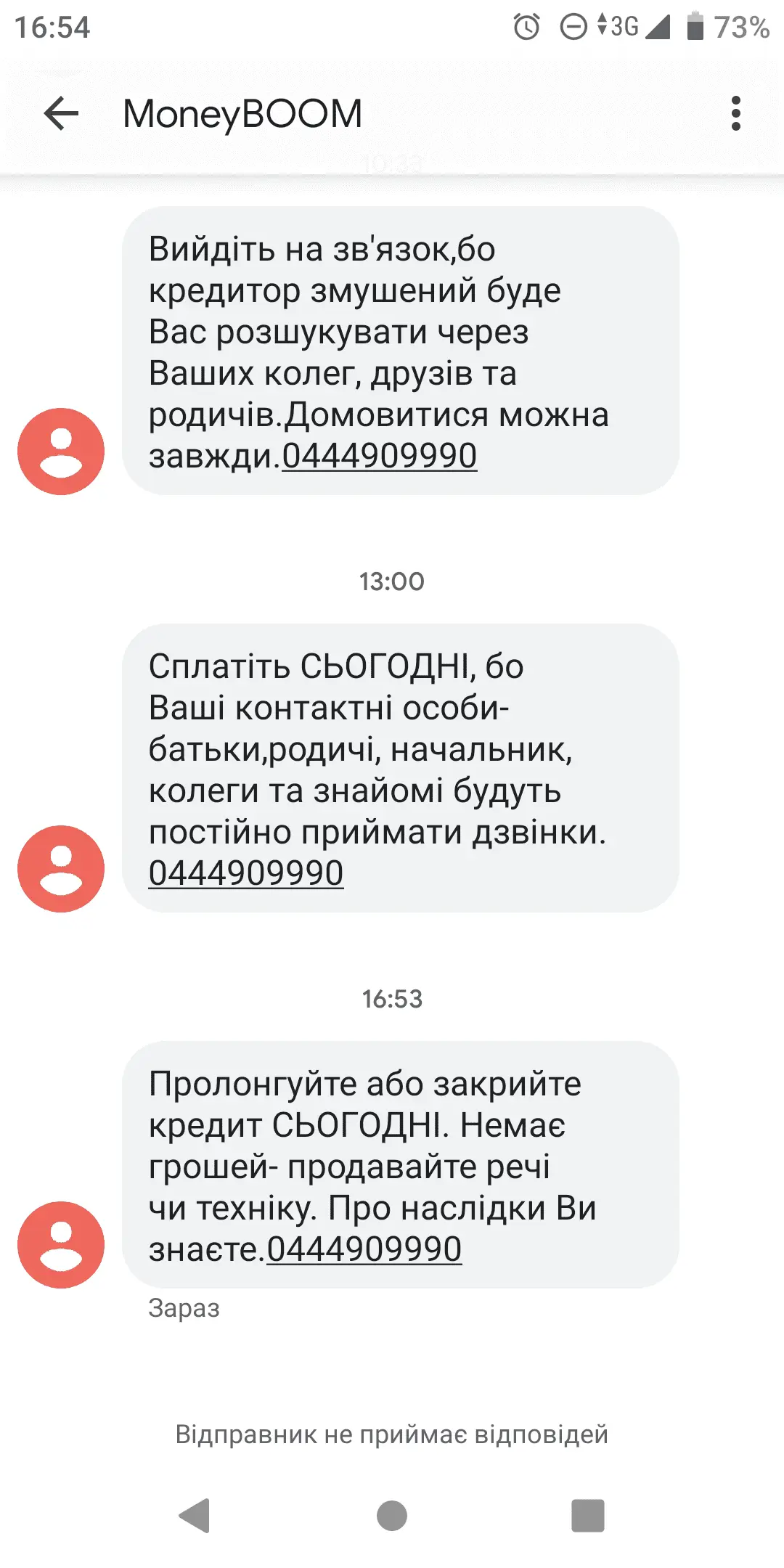Call the number in the message ending 'завжди.'
Viewport: 784px width, 1568px height.
click(379, 456)
